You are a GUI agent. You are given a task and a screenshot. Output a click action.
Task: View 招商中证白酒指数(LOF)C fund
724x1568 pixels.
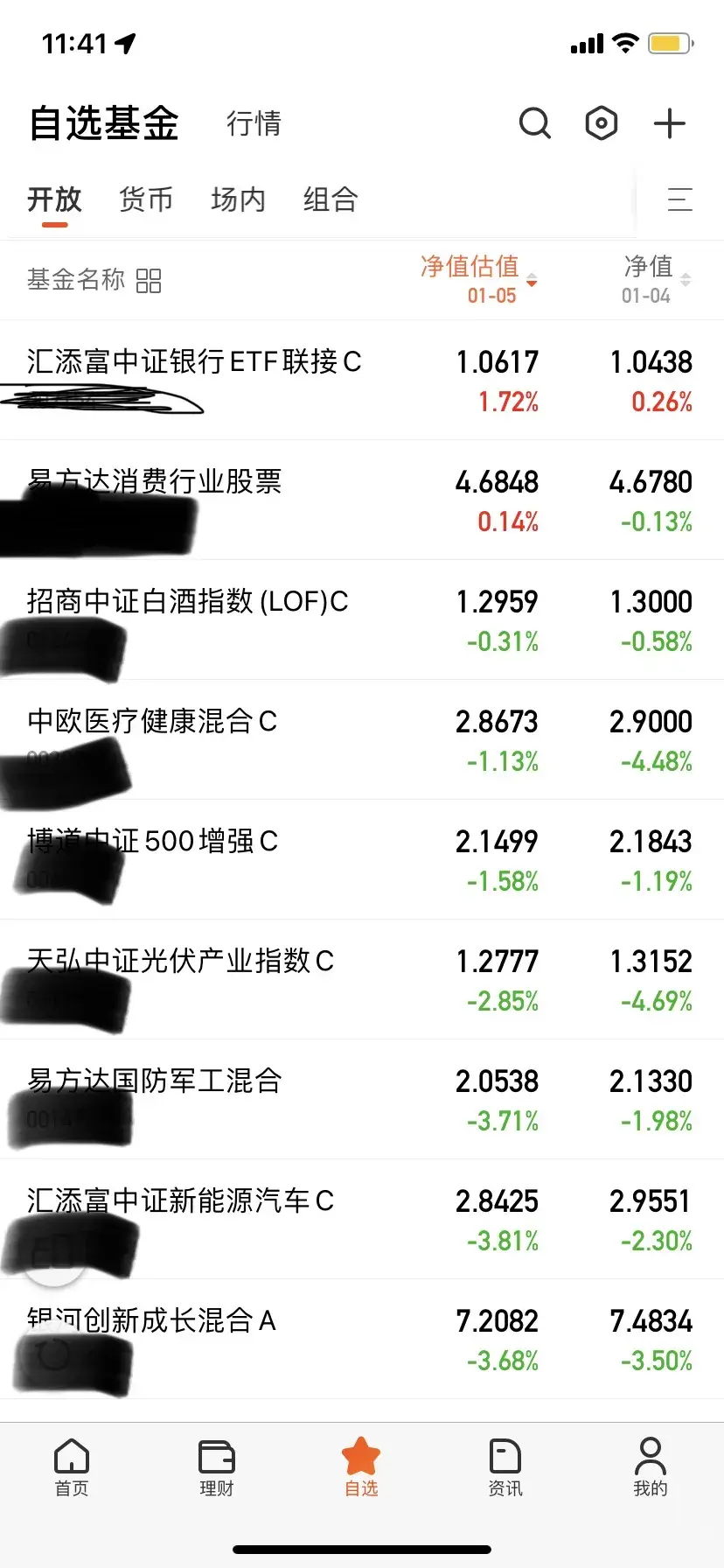pyautogui.click(x=362, y=619)
